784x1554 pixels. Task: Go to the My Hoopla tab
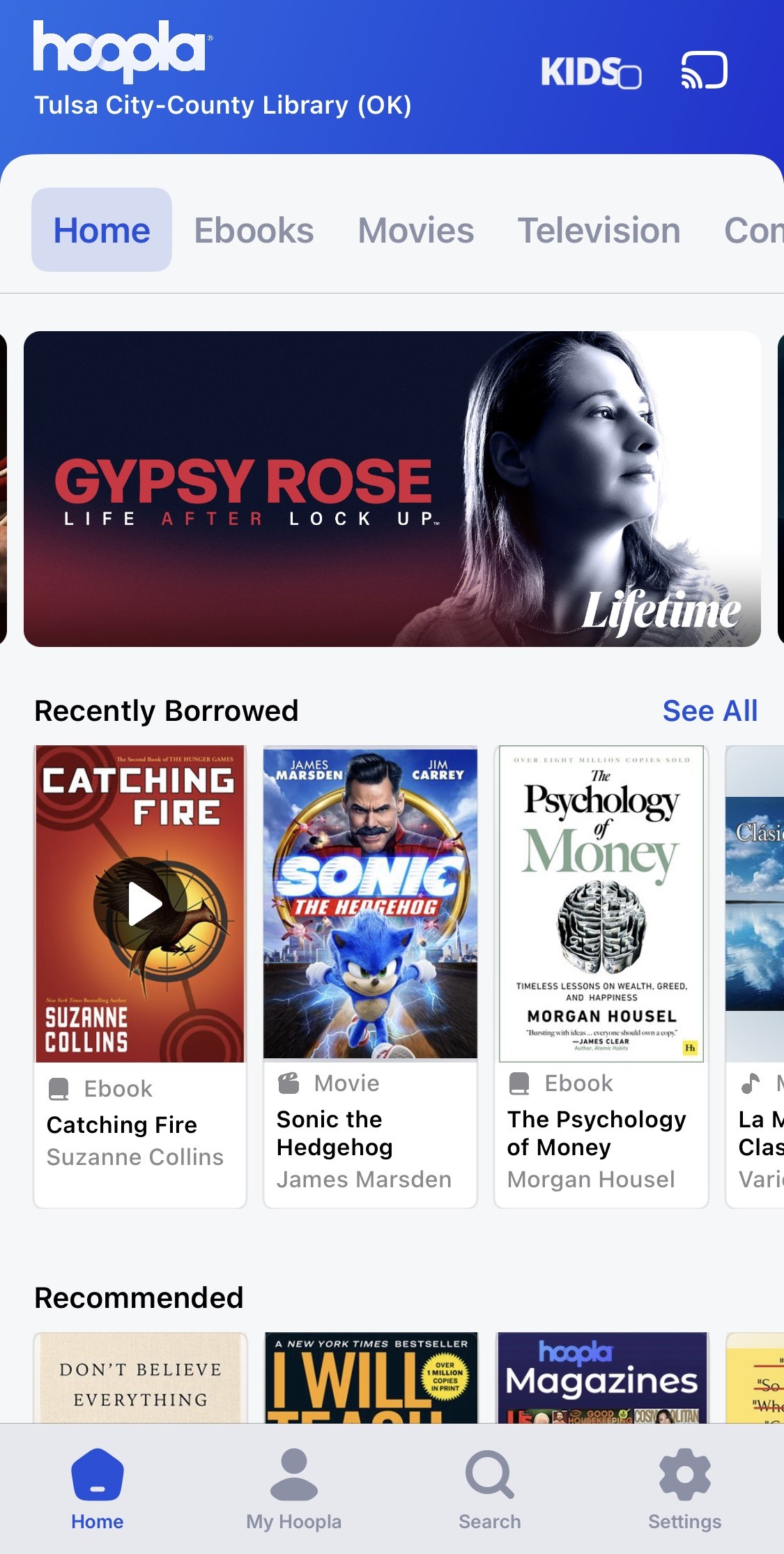(293, 1489)
